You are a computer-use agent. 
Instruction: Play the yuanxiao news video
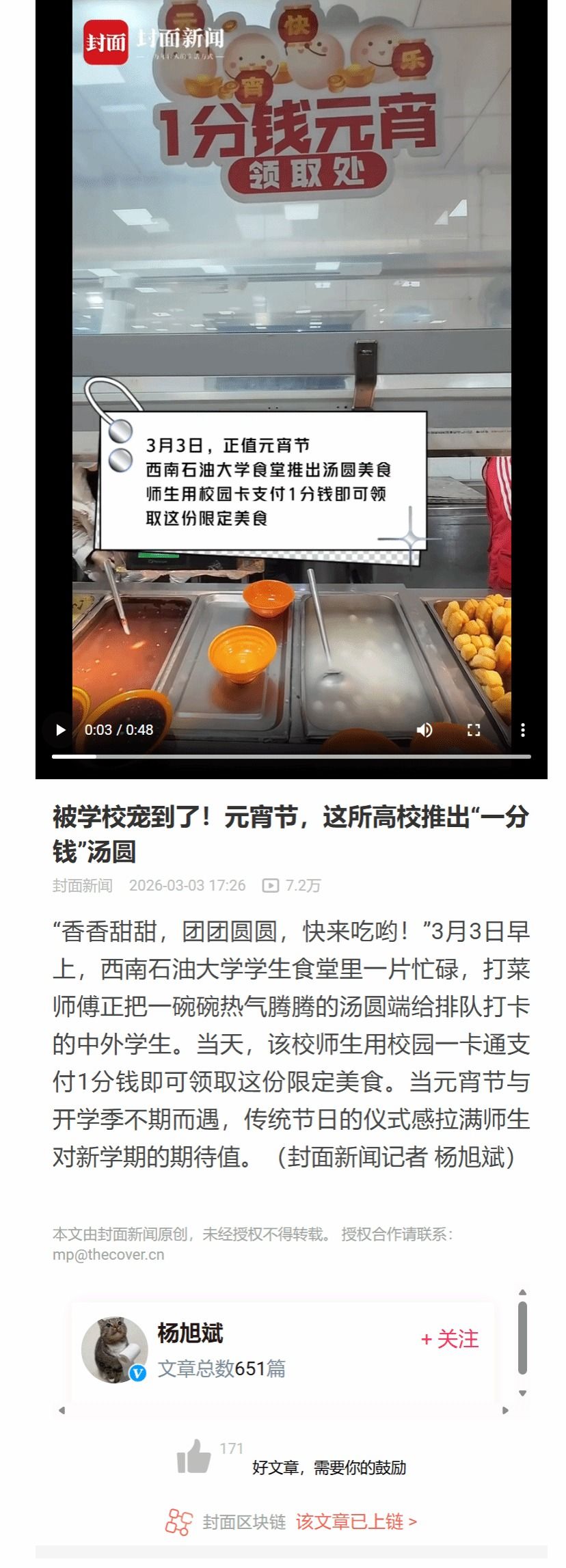point(60,730)
